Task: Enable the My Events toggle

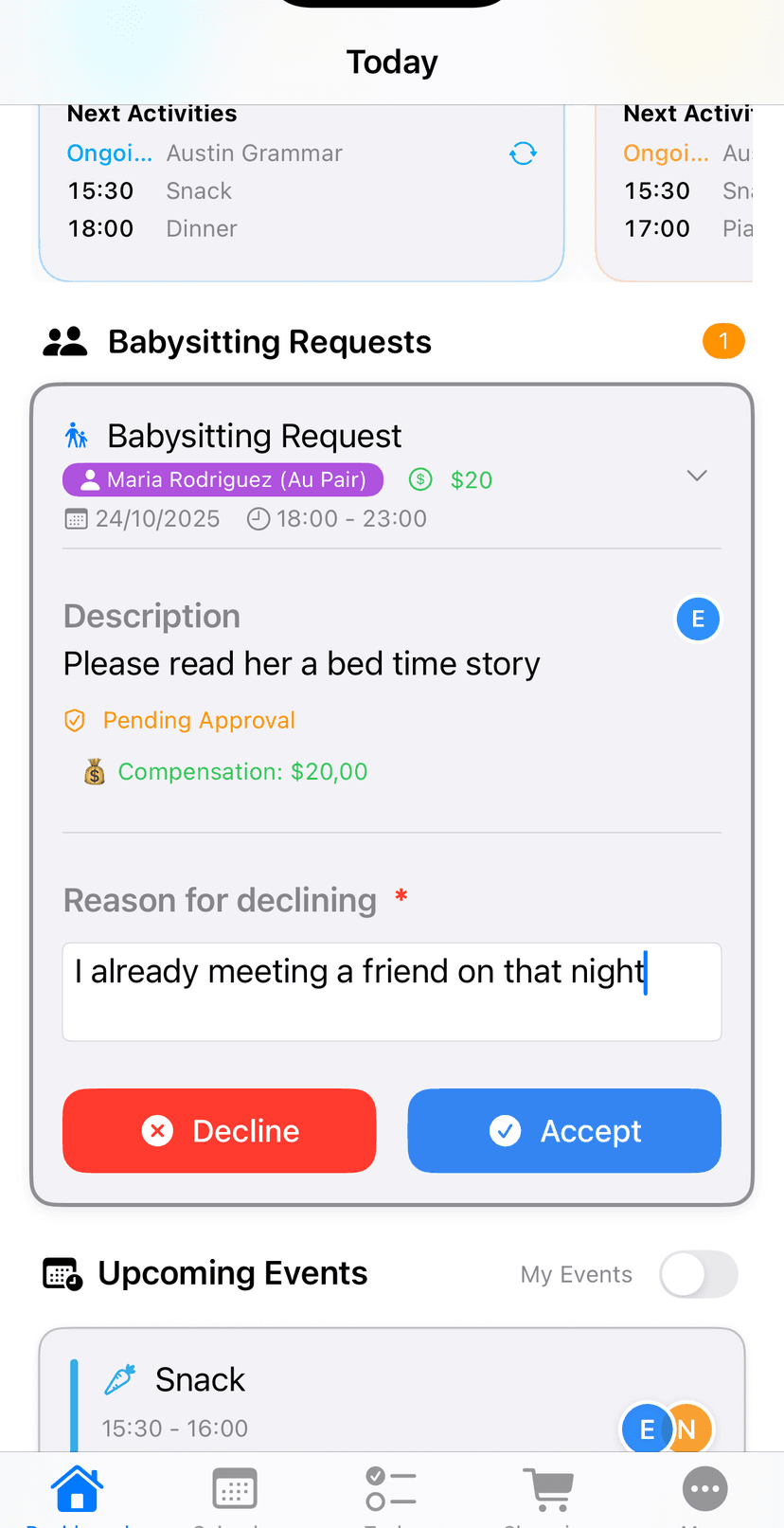Action: click(698, 1274)
